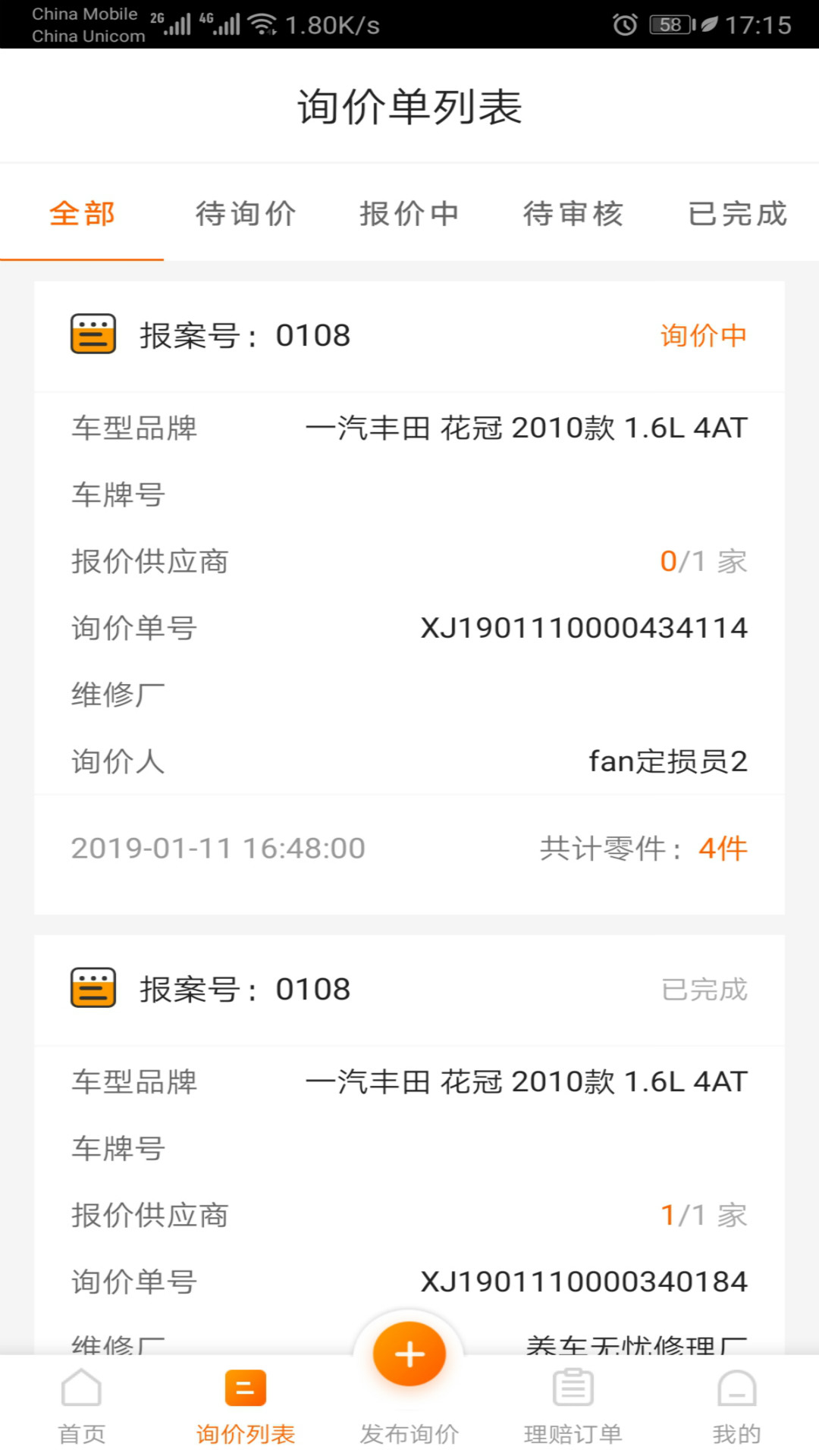Image resolution: width=819 pixels, height=1456 pixels.
Task: Open the 待审核 tab
Action: [x=572, y=215]
